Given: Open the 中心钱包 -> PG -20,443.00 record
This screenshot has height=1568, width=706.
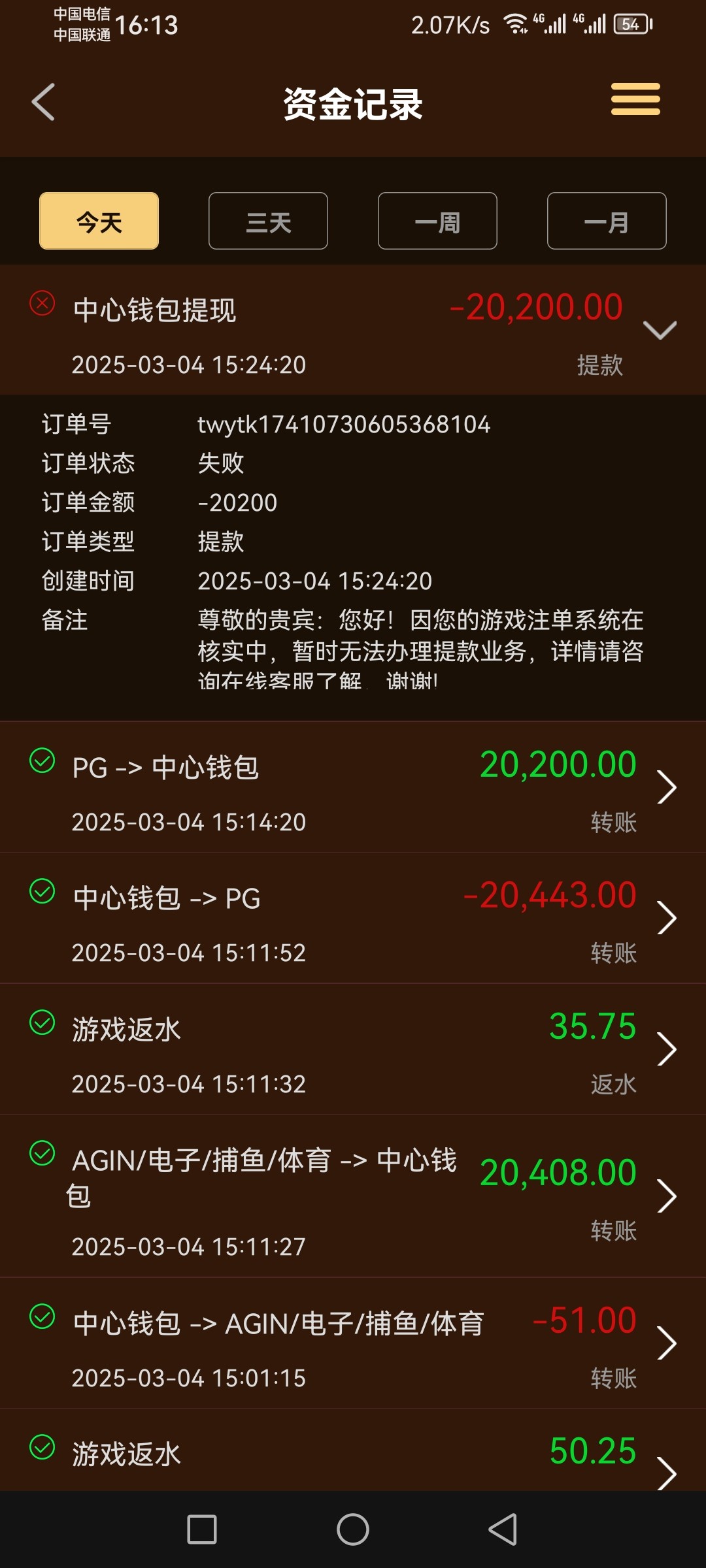Looking at the screenshot, I should (353, 918).
